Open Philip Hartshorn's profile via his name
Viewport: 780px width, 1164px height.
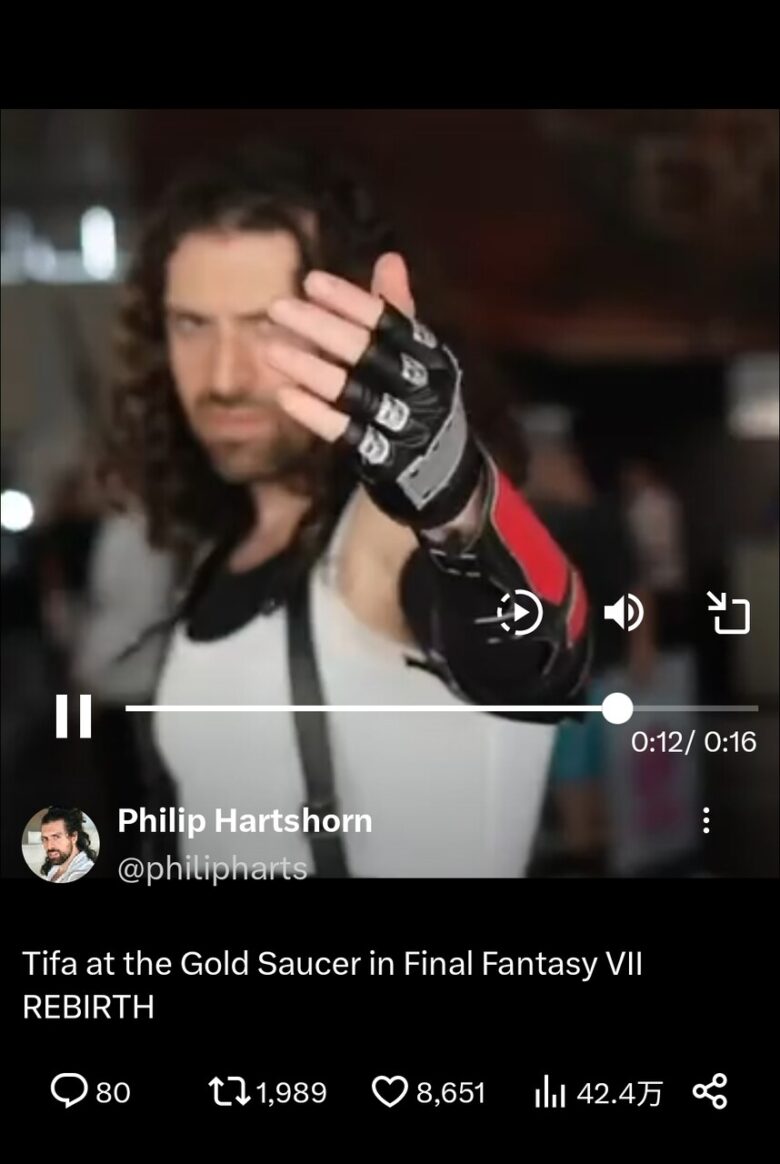[244, 821]
